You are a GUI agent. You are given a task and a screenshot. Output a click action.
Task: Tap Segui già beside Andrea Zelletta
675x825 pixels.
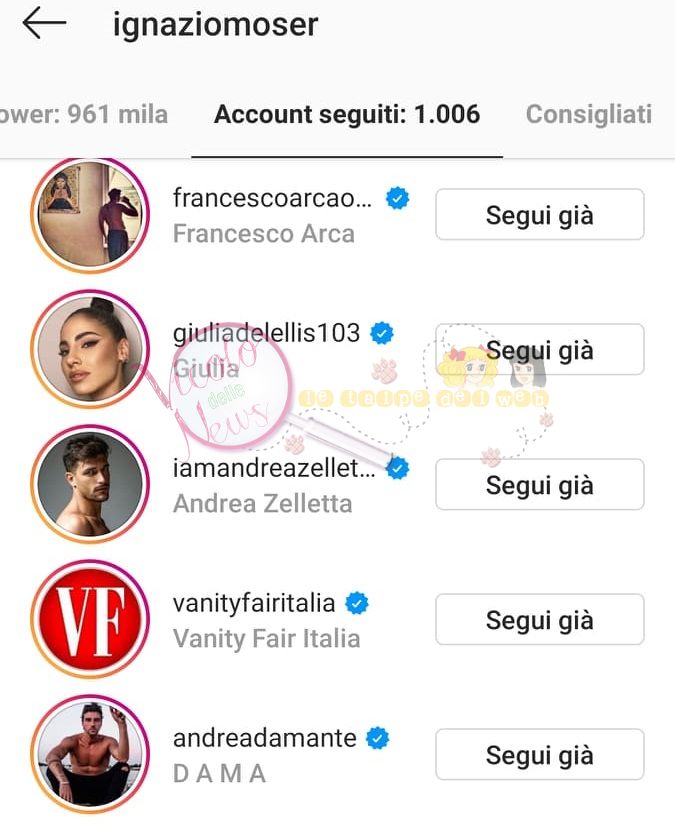pyautogui.click(x=539, y=485)
